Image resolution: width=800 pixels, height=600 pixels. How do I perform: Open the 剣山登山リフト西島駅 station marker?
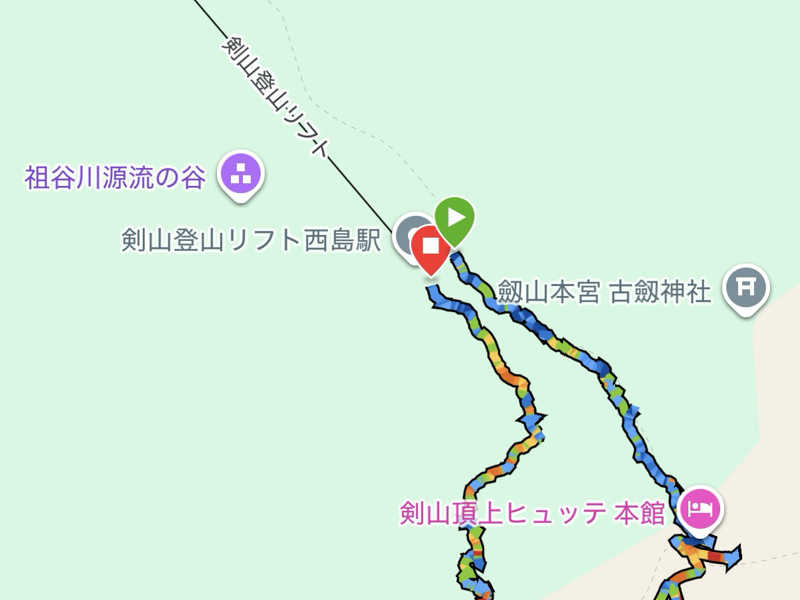409,236
